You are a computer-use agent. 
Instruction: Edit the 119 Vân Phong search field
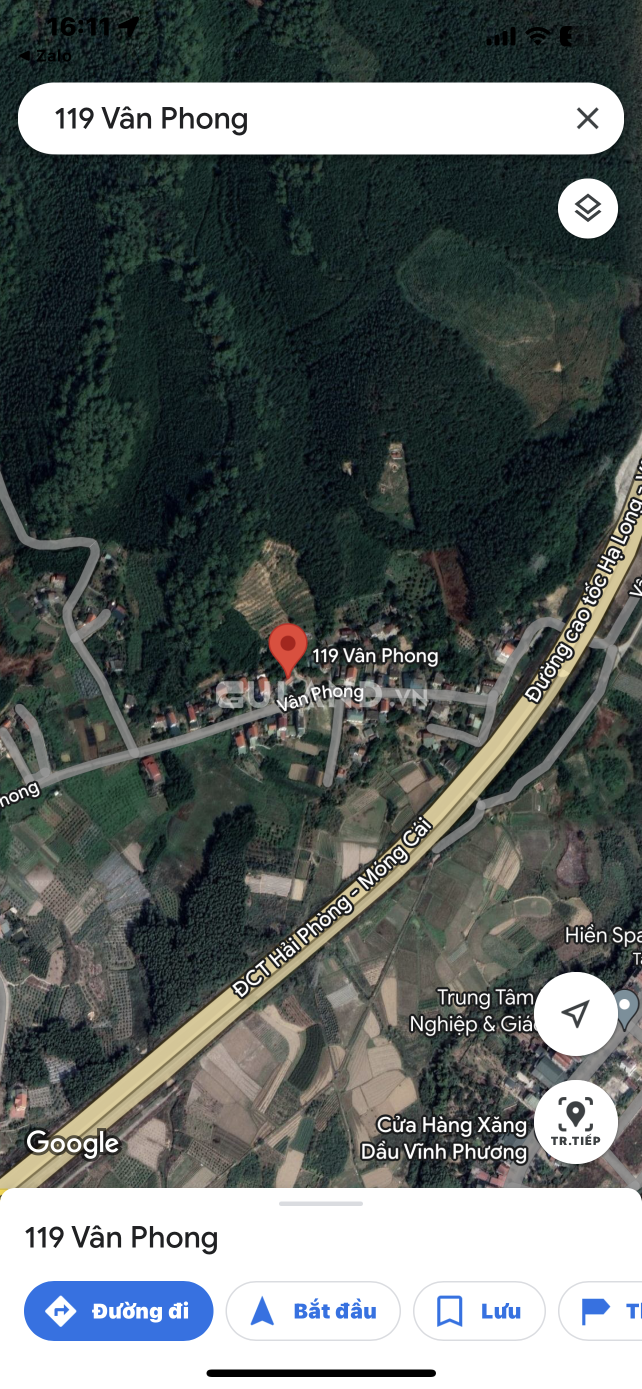click(x=300, y=119)
